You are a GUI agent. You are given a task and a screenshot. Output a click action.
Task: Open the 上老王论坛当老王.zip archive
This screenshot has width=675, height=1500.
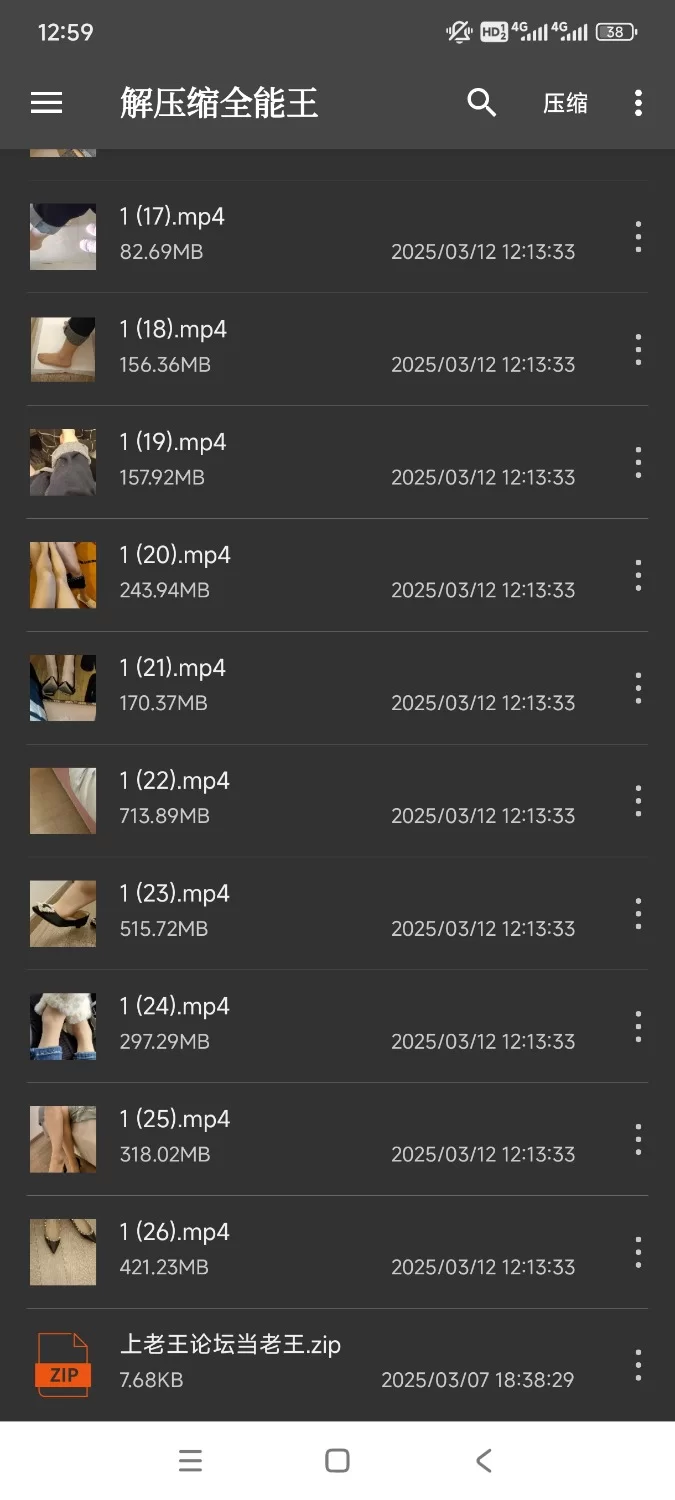pos(300,1364)
